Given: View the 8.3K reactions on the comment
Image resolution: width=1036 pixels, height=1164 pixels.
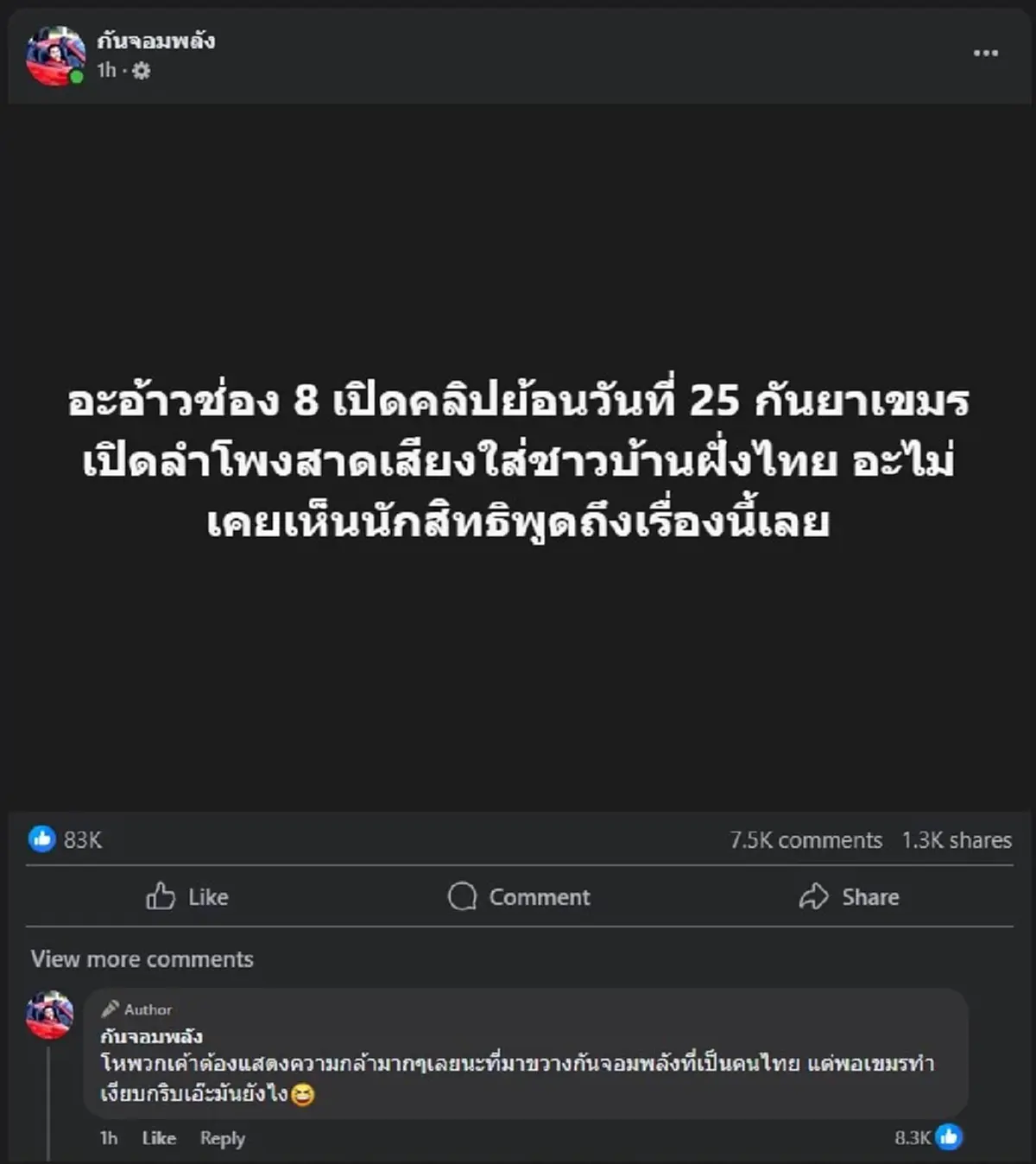Looking at the screenshot, I should 928,1137.
